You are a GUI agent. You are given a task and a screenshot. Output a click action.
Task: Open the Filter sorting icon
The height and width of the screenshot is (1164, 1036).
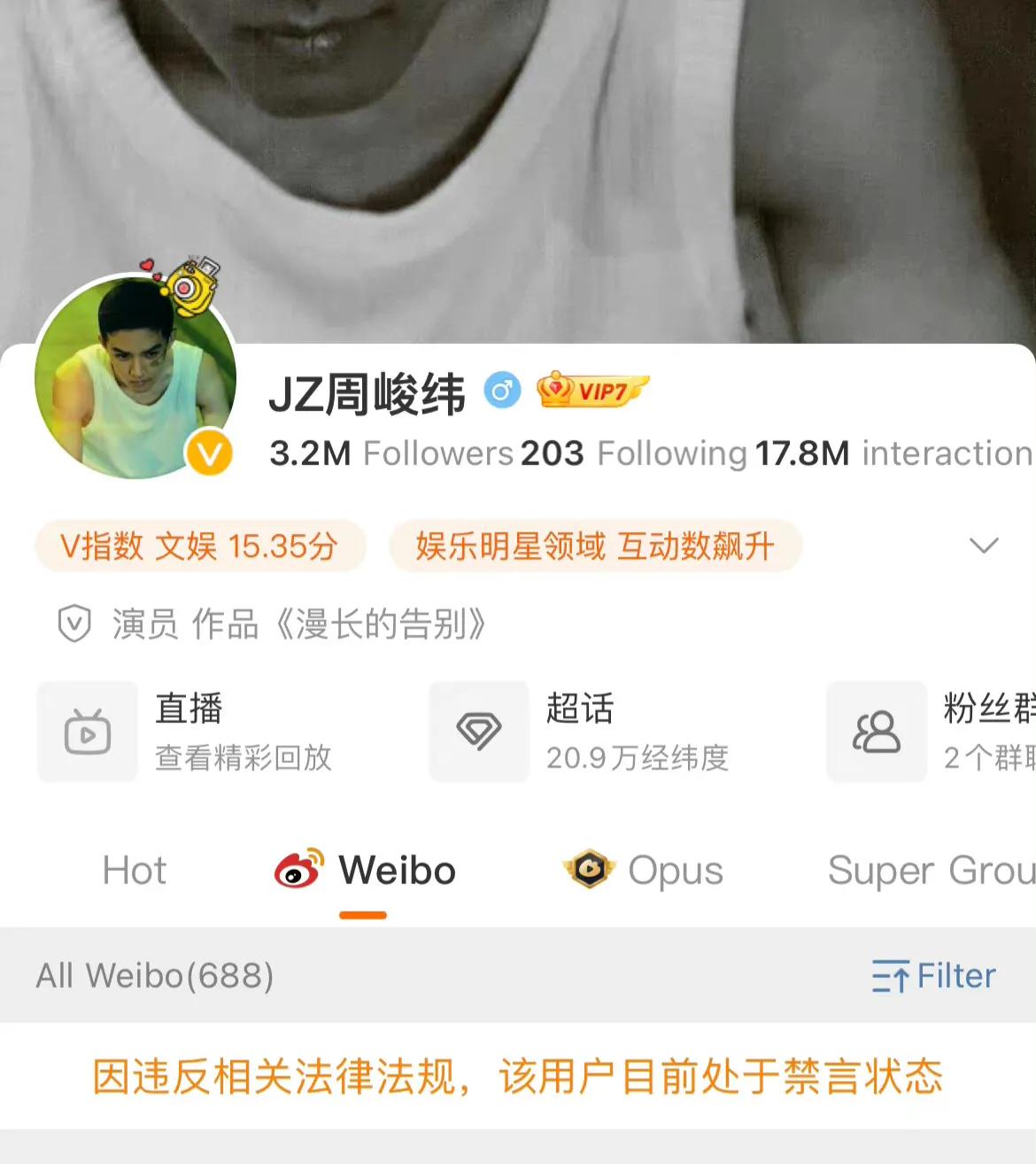click(893, 975)
